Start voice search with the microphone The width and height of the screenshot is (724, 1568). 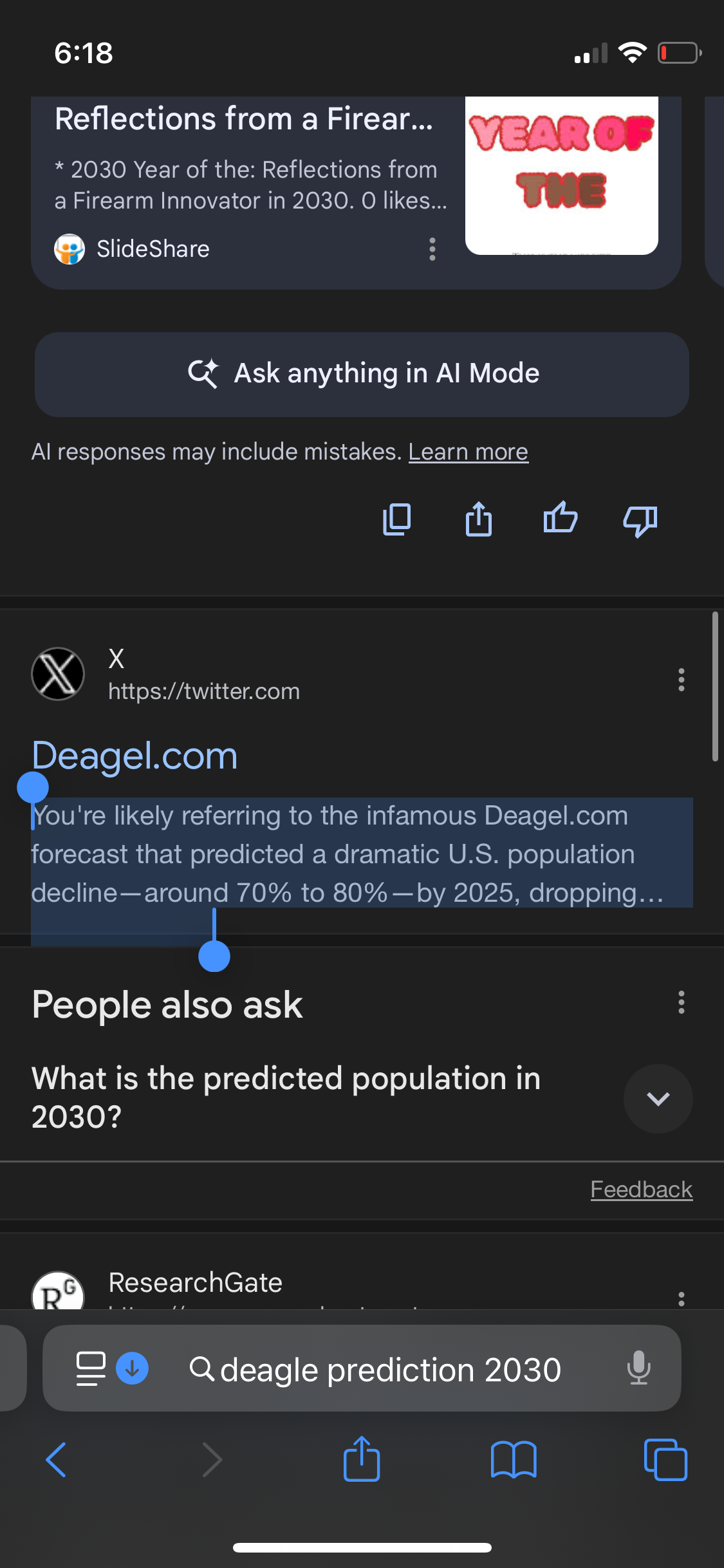point(639,1368)
